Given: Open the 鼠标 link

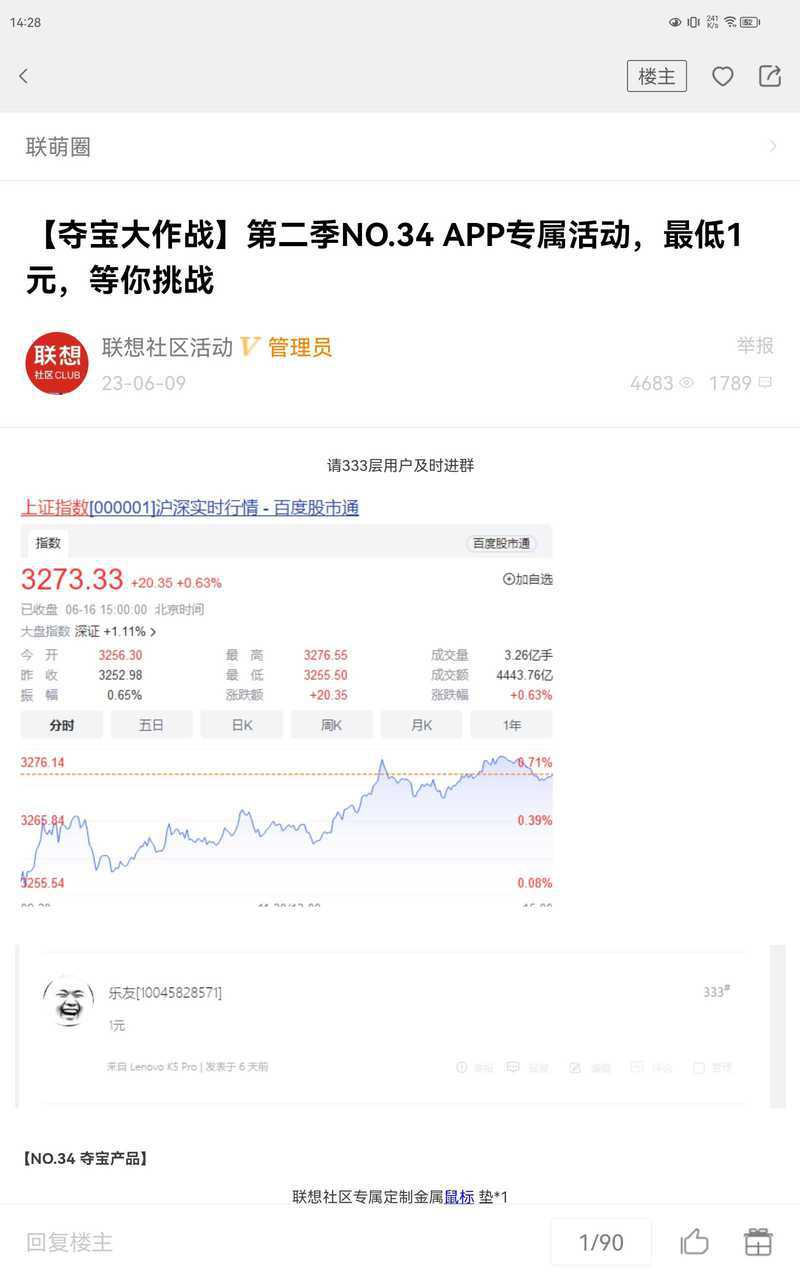Looking at the screenshot, I should (x=459, y=1196).
